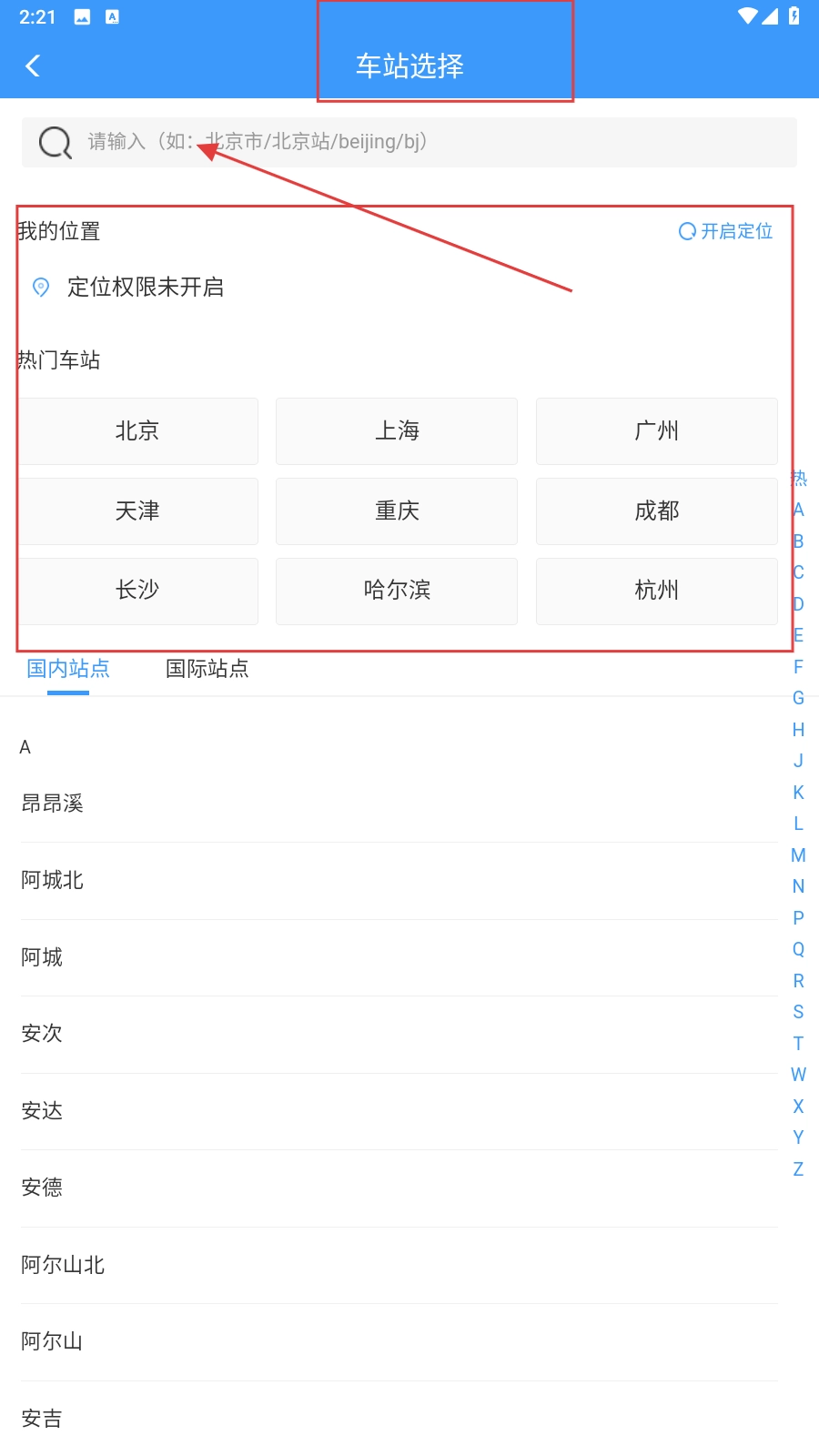819x1456 pixels.
Task: Select hot station 长沙
Action: point(137,591)
